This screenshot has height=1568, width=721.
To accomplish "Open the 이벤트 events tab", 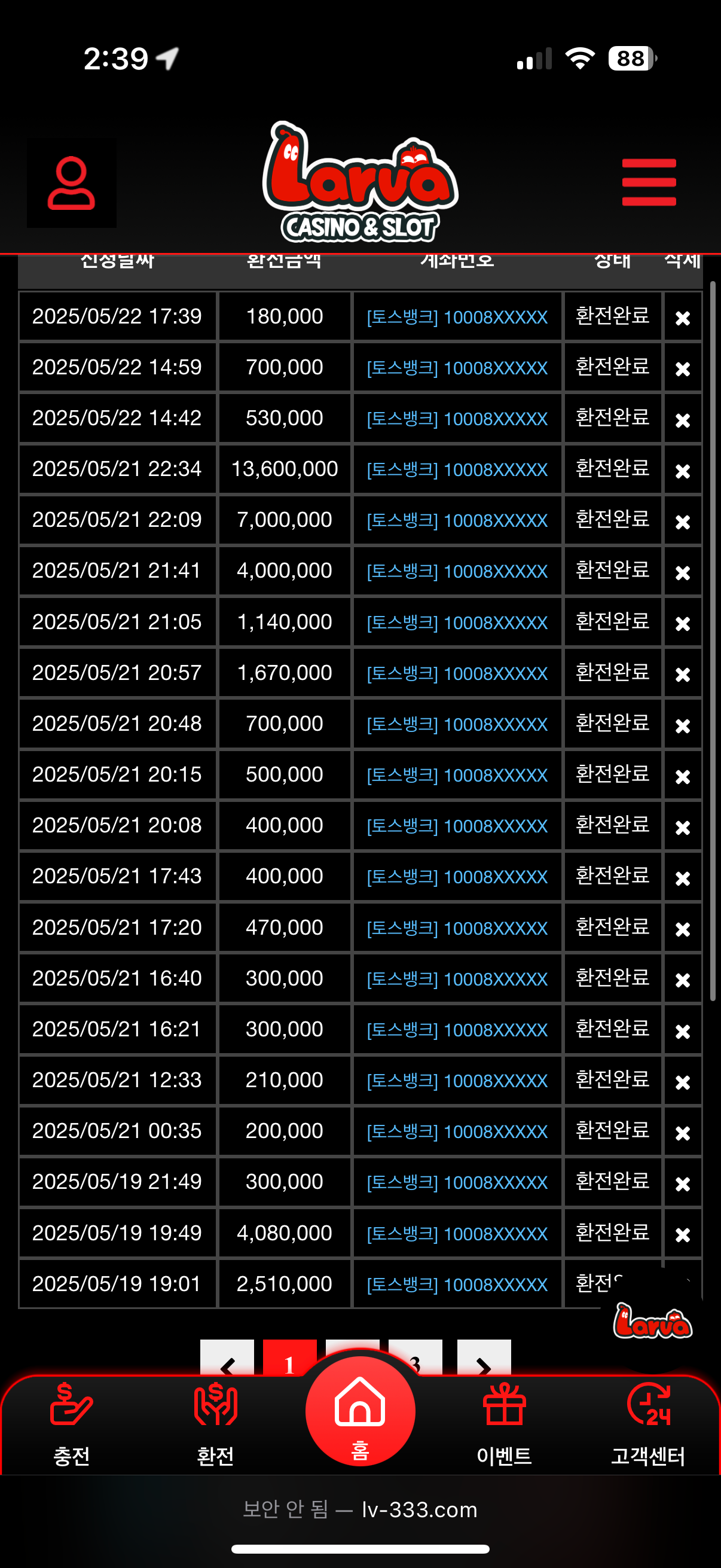I will click(x=504, y=1424).
